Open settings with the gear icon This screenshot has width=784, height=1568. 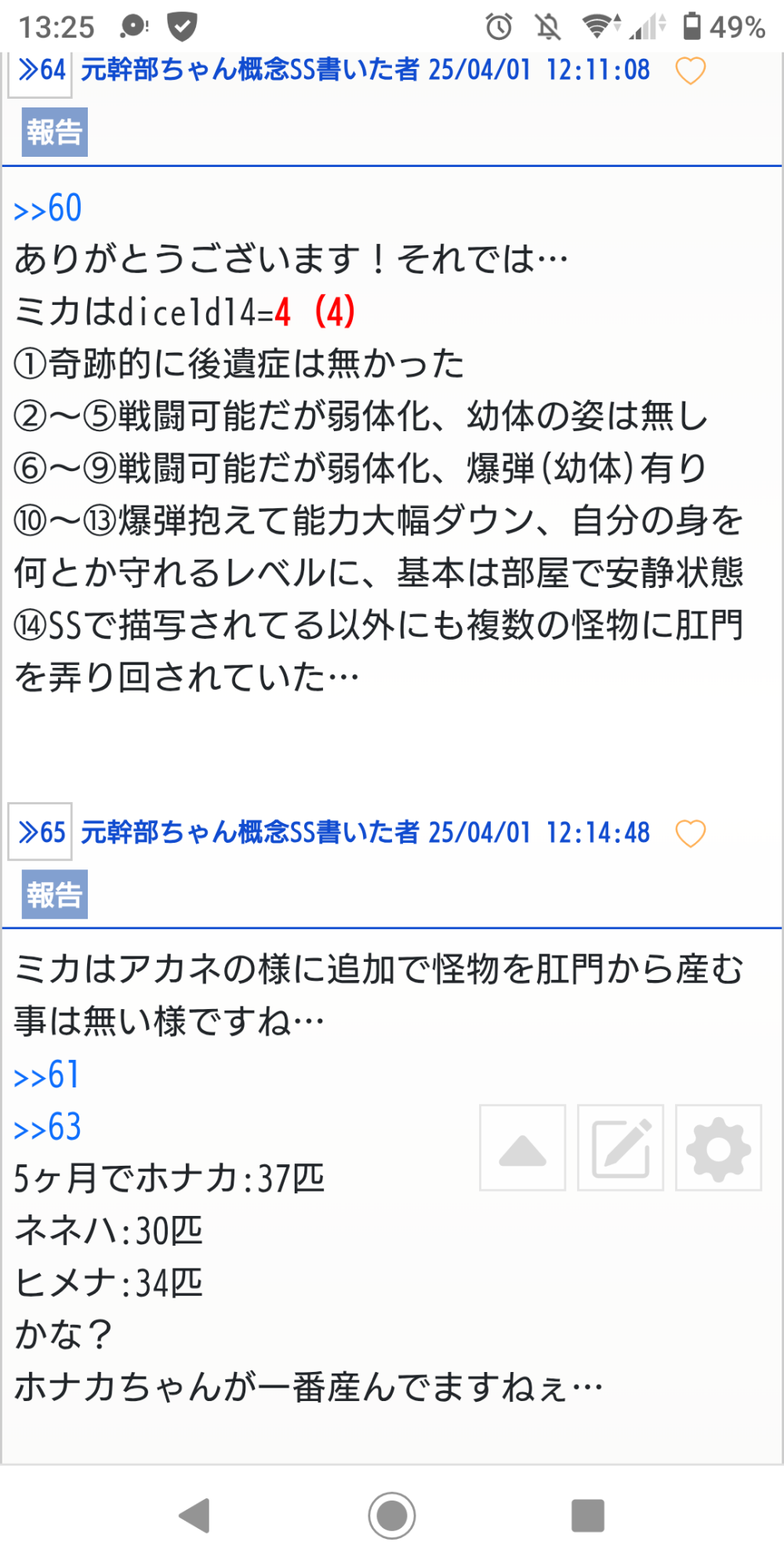coord(718,1148)
